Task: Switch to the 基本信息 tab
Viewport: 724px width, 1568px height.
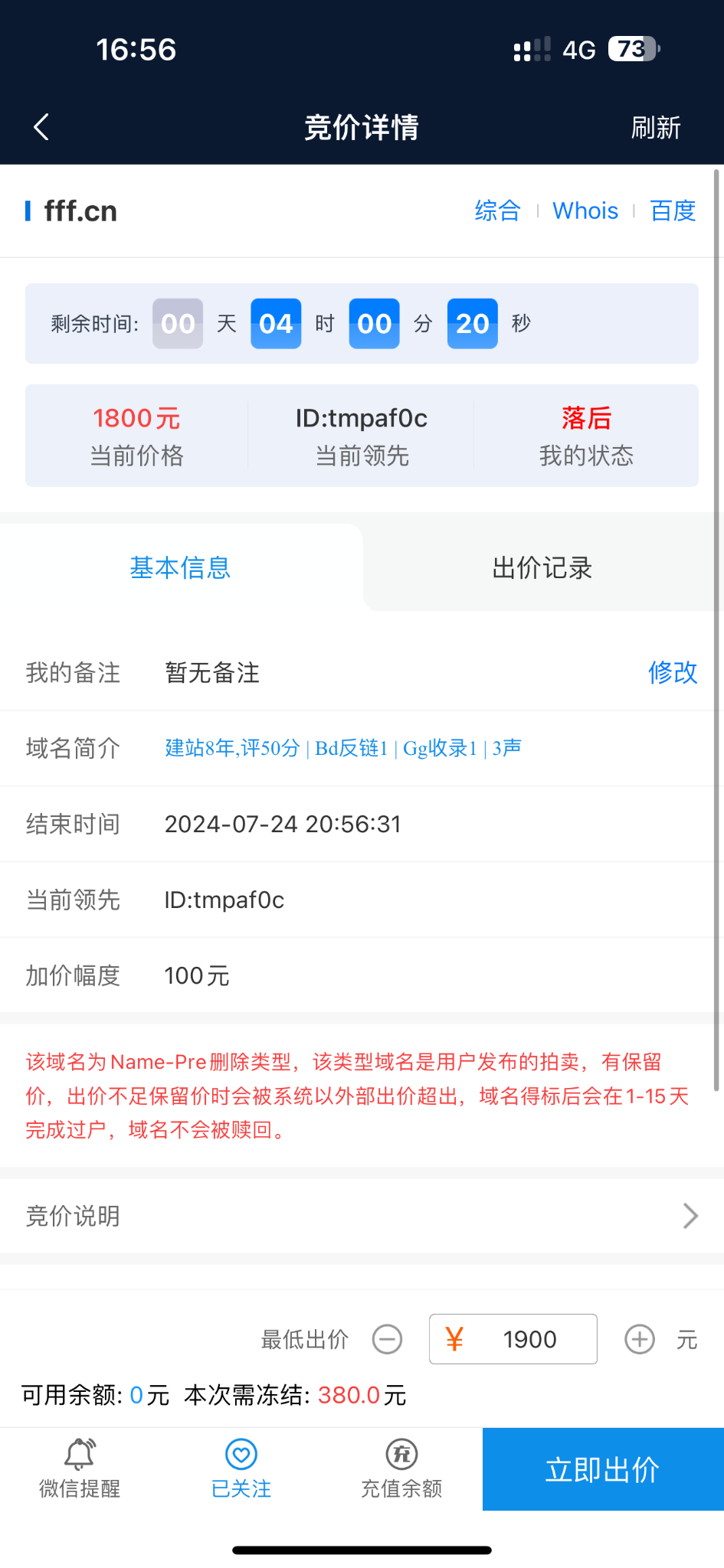Action: 181,567
